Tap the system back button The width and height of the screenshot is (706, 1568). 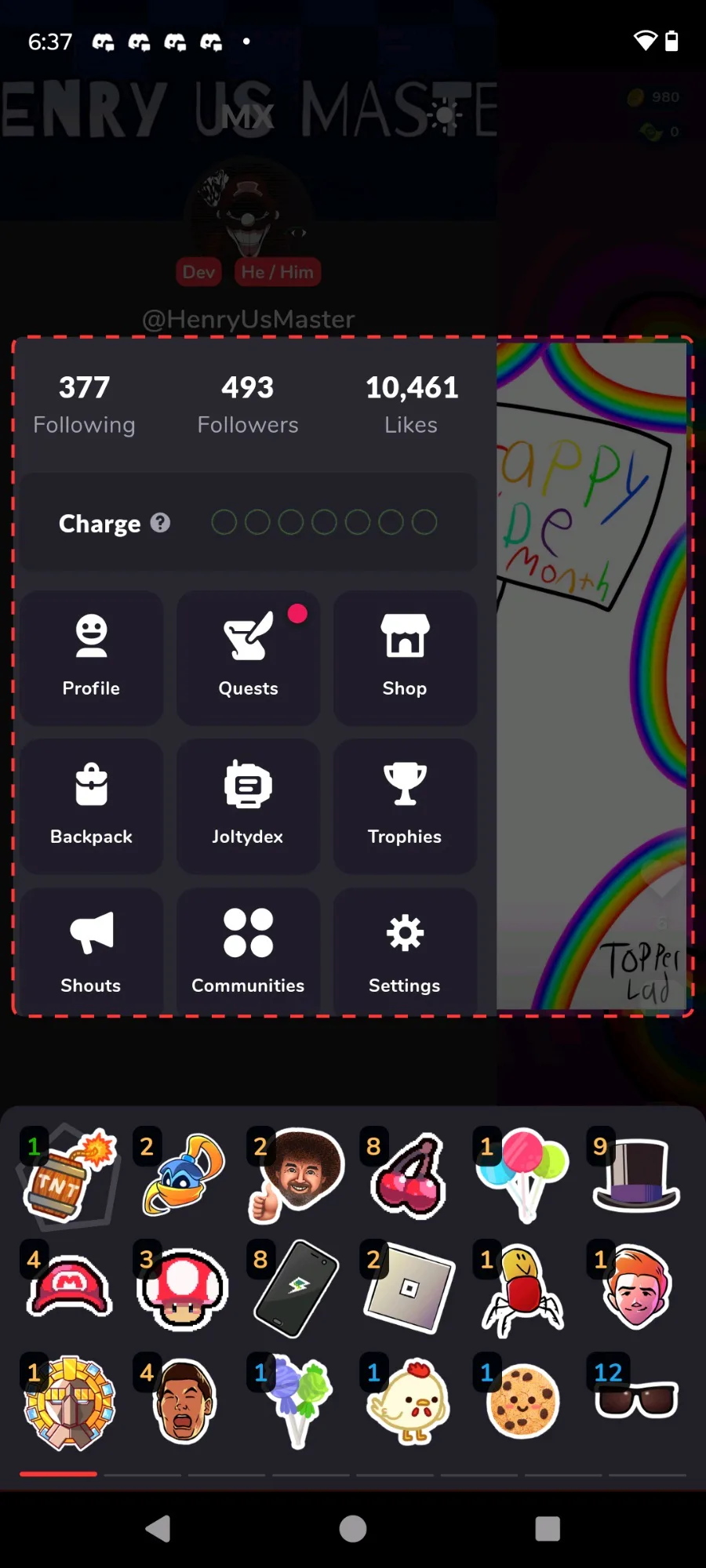(158, 1528)
